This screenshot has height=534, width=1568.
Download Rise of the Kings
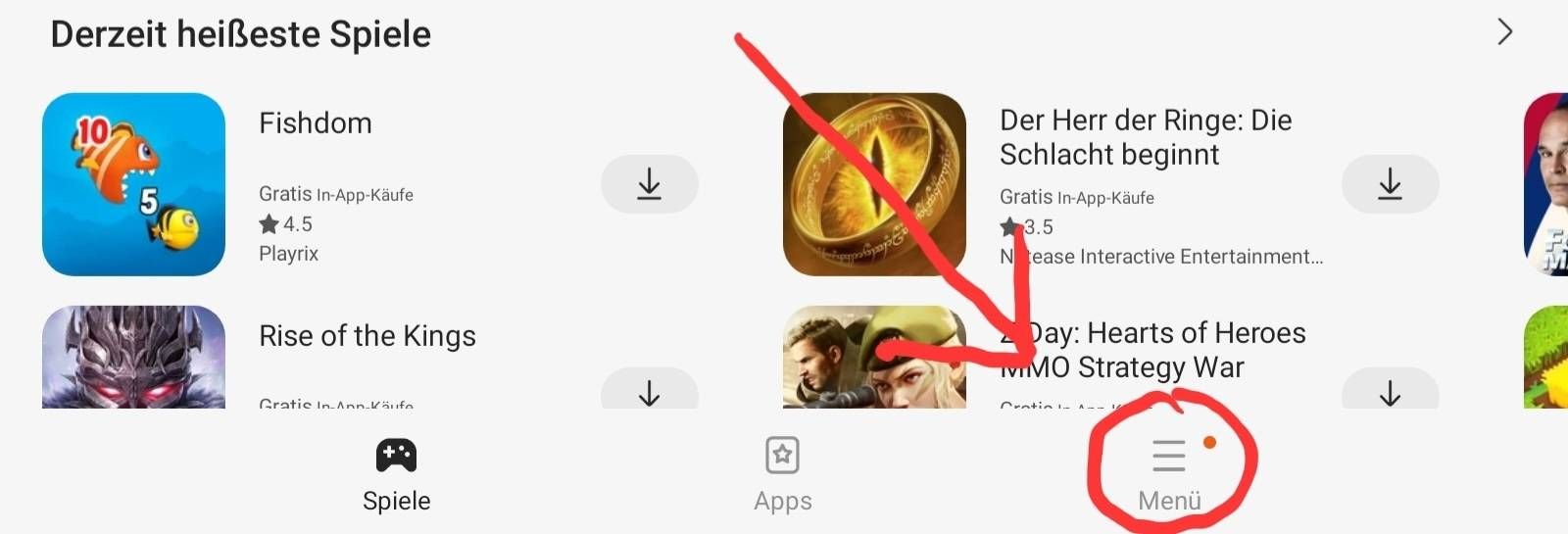(649, 391)
